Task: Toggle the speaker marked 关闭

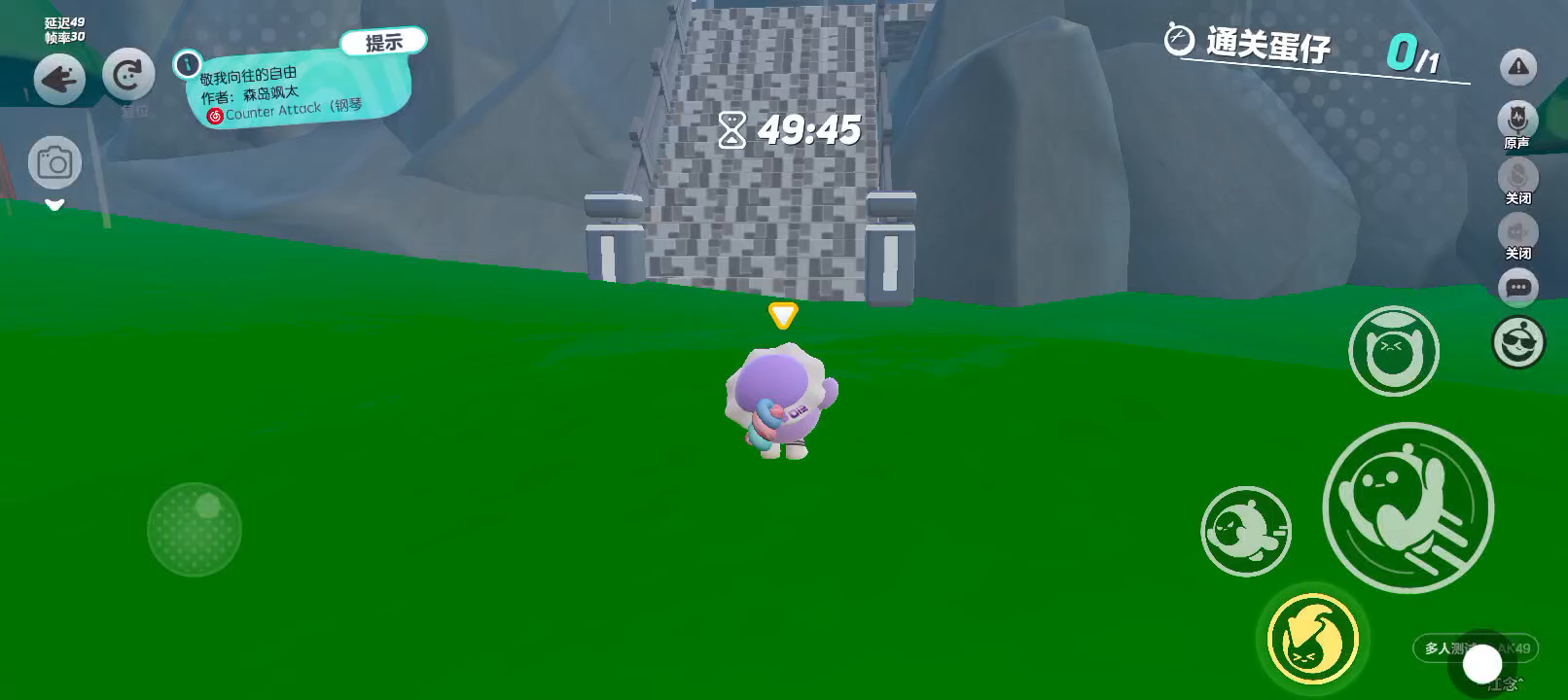Action: point(1517,233)
